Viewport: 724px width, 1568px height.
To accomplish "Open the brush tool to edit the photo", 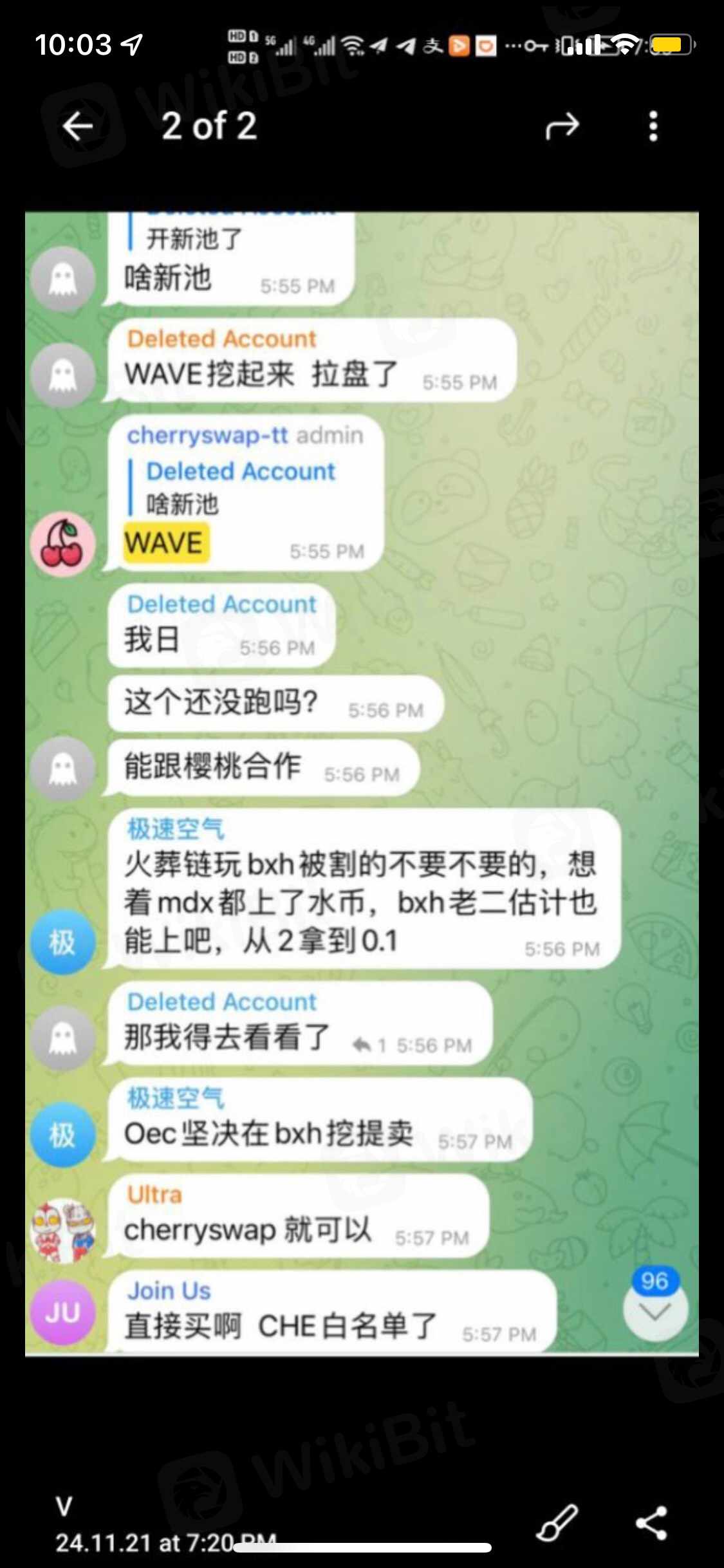I will (557, 1523).
